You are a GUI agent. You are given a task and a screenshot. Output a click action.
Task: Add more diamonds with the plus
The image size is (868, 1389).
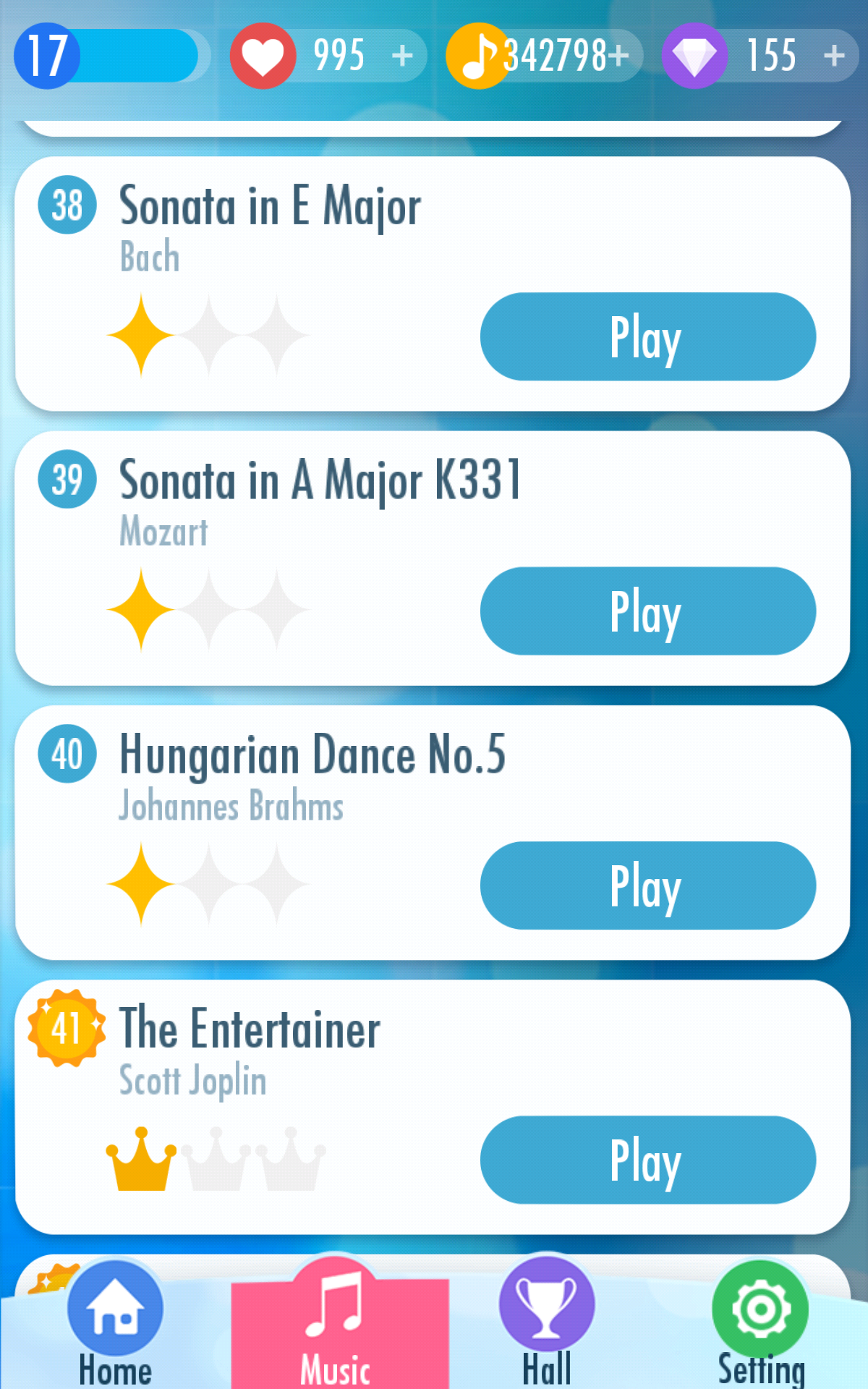[x=834, y=56]
